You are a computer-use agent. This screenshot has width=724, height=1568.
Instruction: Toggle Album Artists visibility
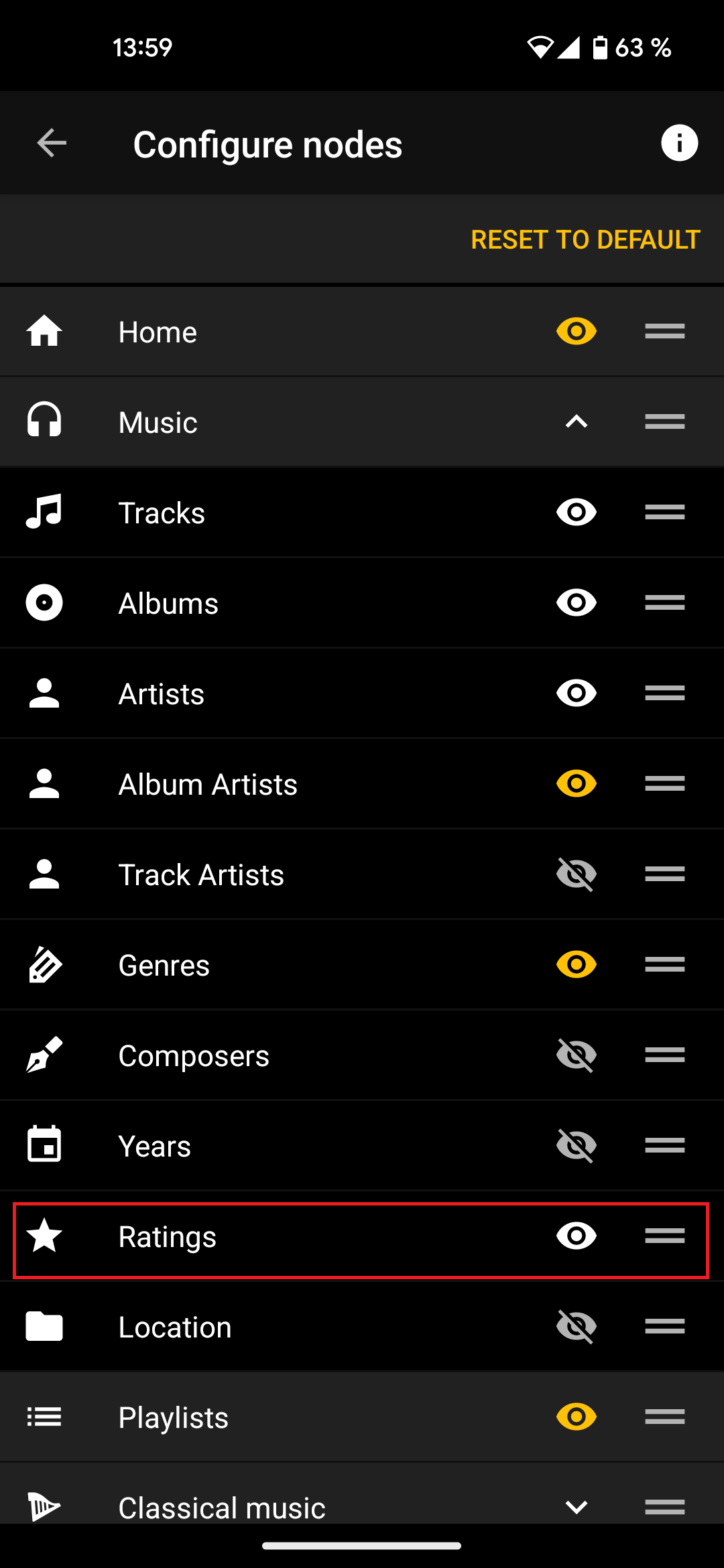pyautogui.click(x=577, y=784)
